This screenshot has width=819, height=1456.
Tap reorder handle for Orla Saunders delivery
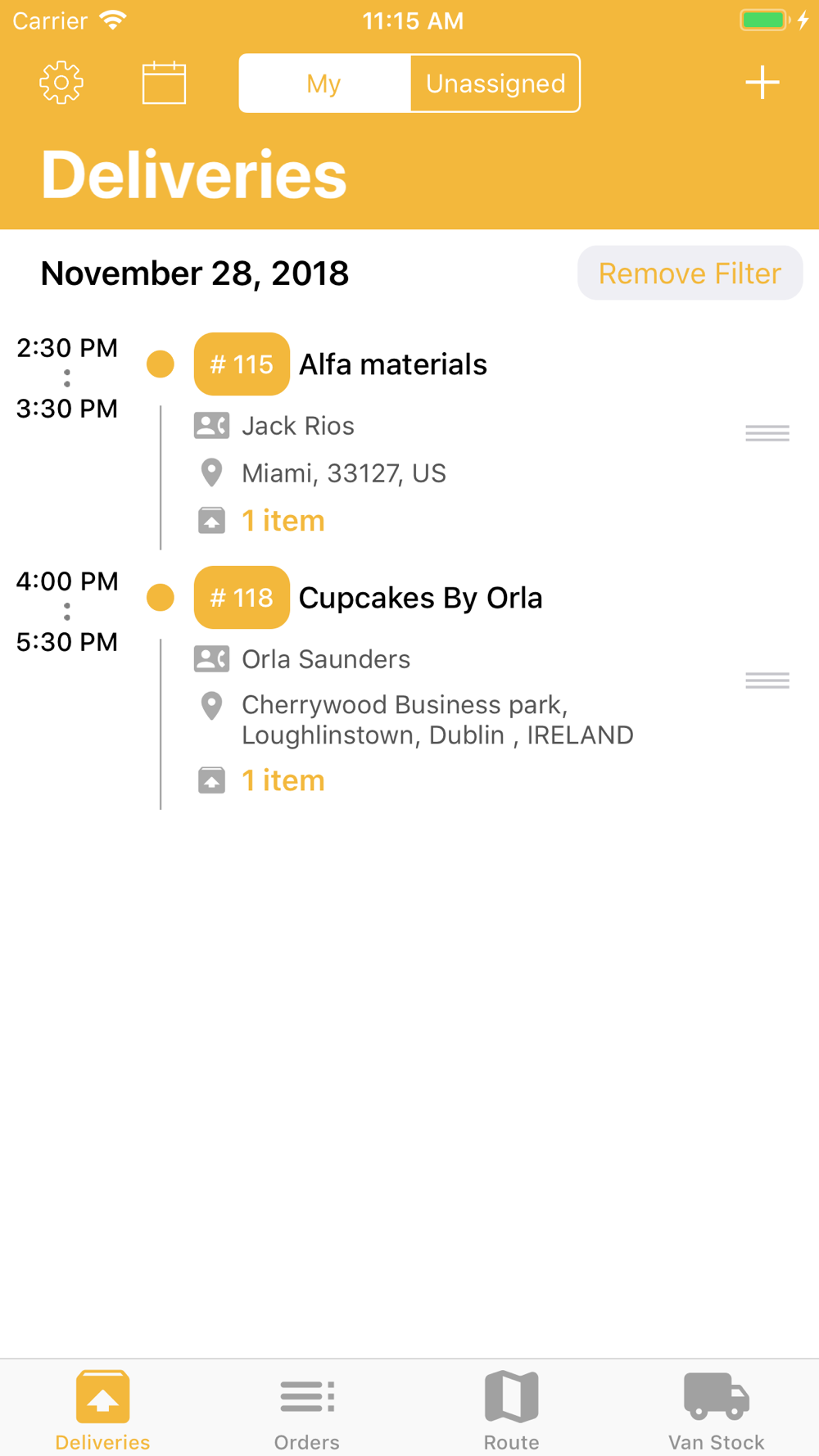click(x=767, y=681)
